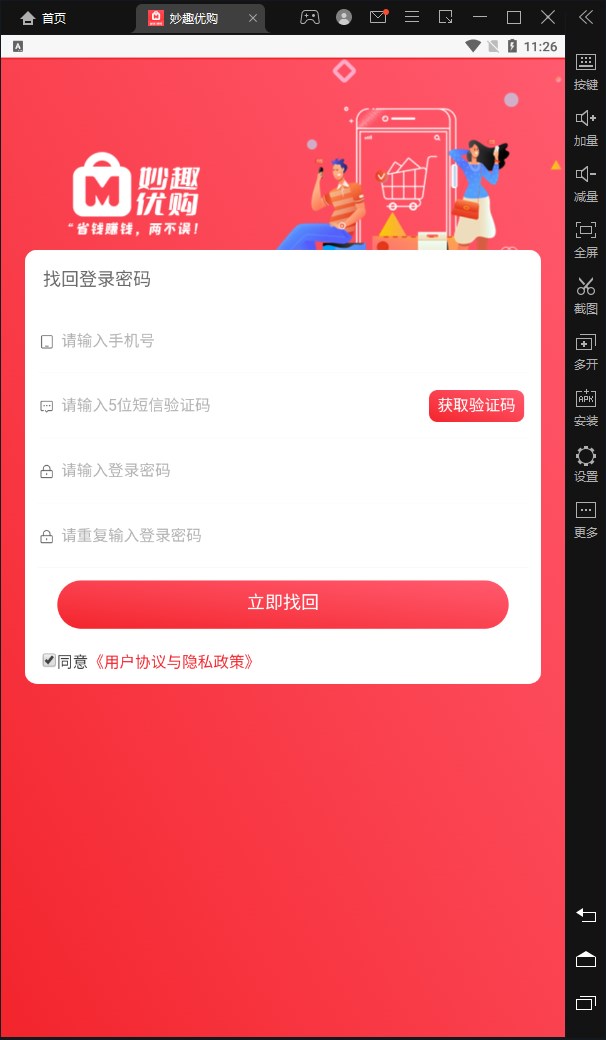606x1040 pixels.
Task: Go back using the emulator back button
Action: pos(586,916)
